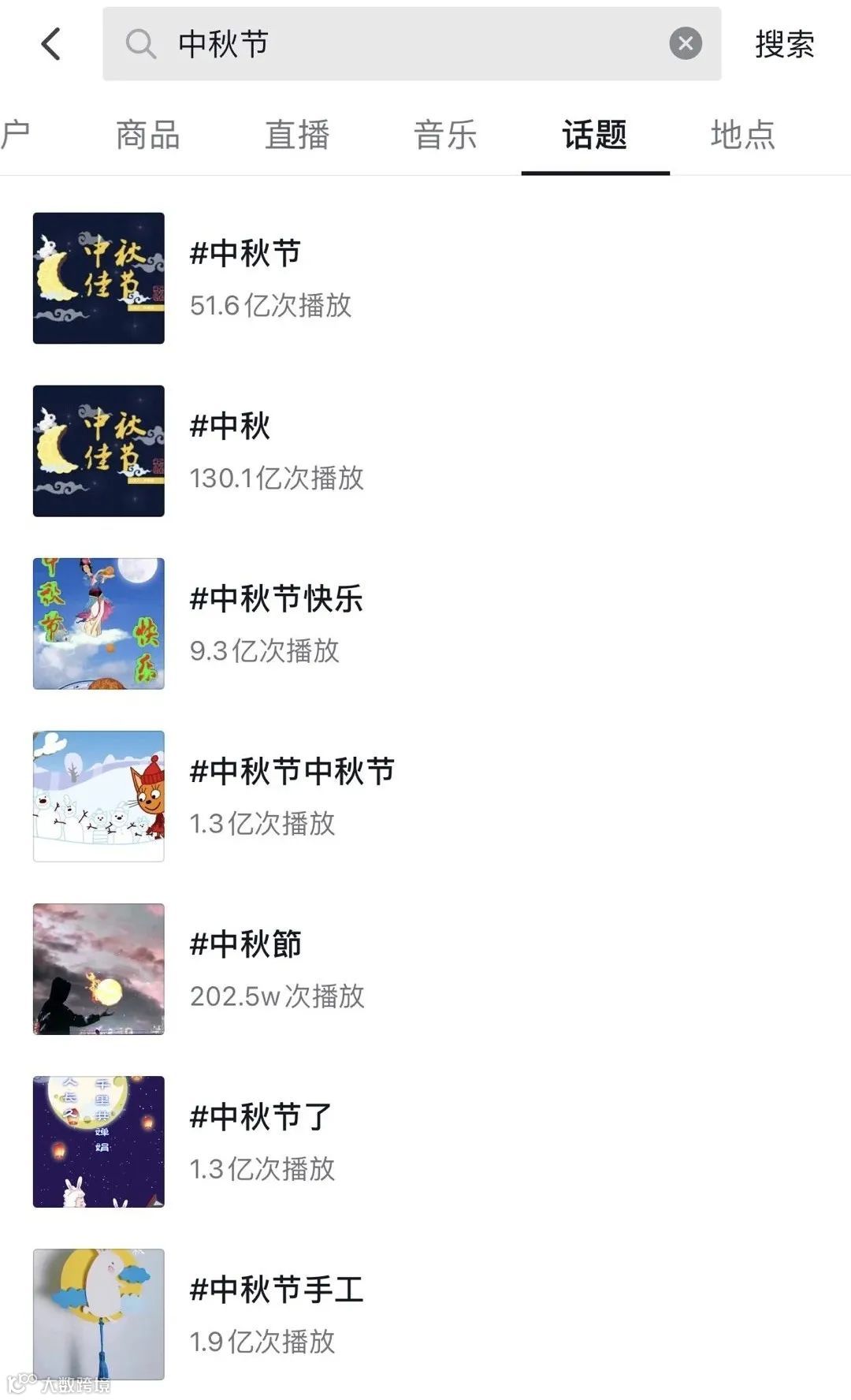Switch to the 商品 tab
This screenshot has width=851, height=1400.
(148, 134)
